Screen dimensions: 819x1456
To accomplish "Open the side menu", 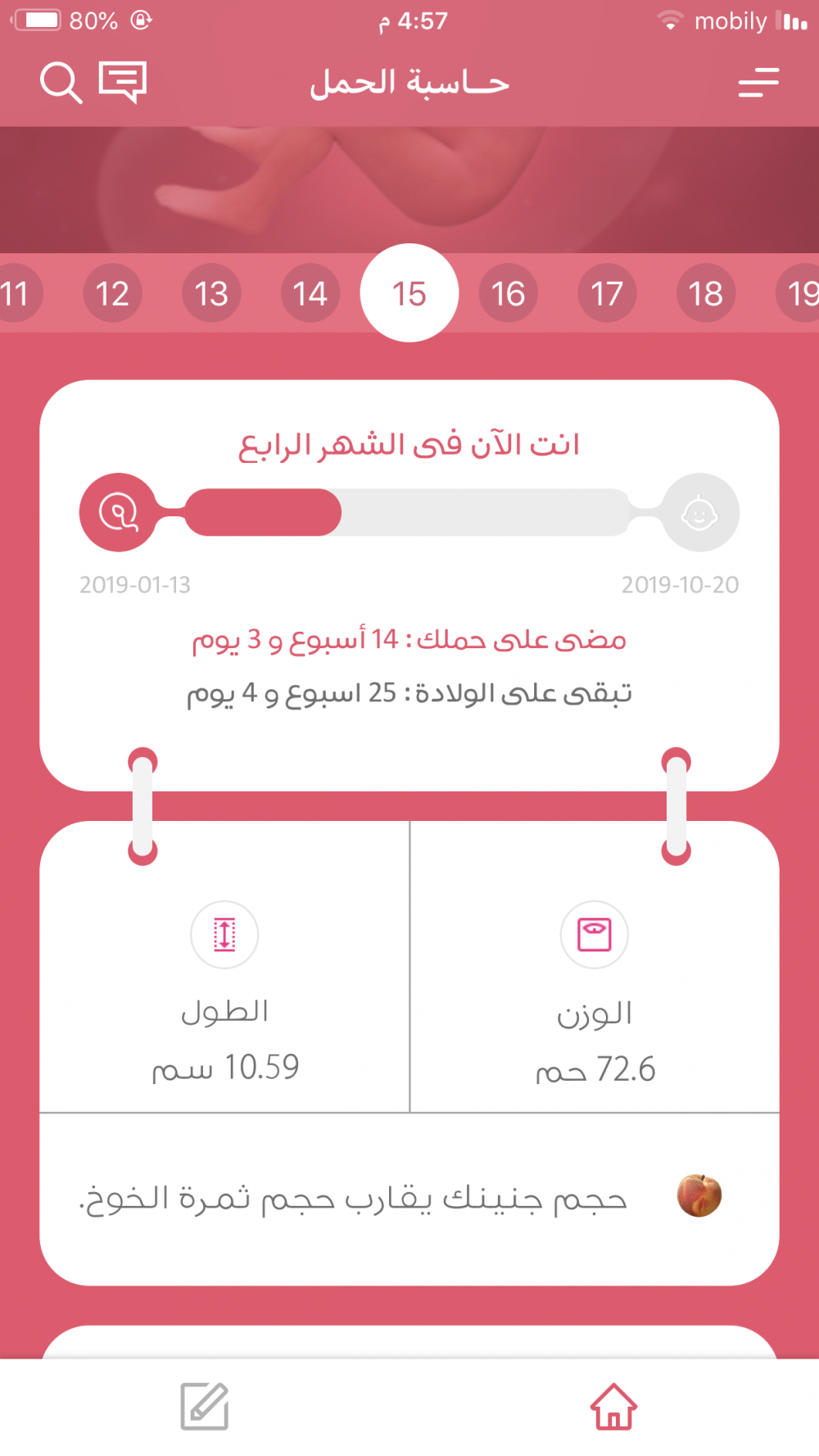I will click(x=758, y=83).
